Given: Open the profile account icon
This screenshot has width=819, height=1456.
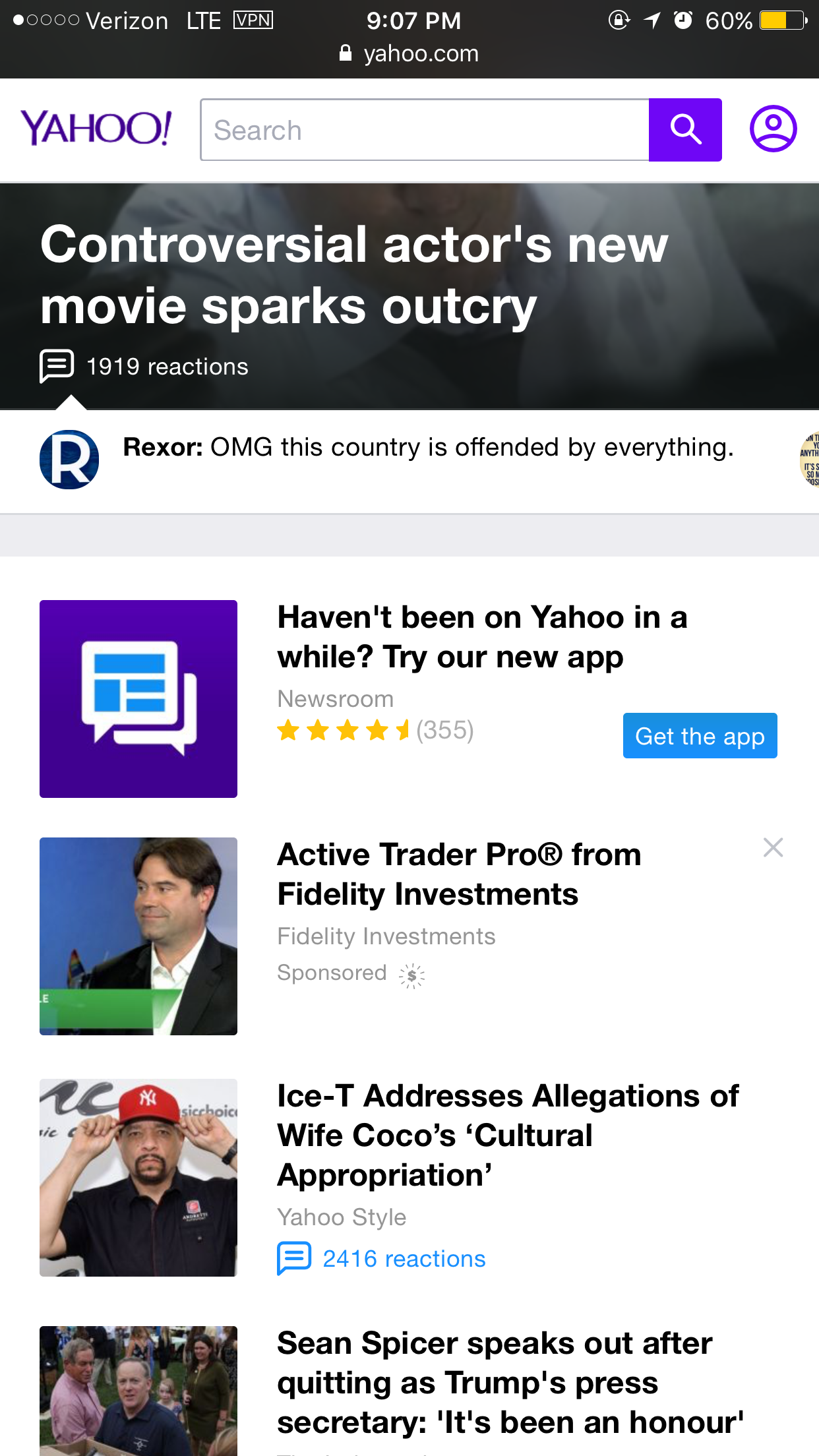Looking at the screenshot, I should coord(773,129).
